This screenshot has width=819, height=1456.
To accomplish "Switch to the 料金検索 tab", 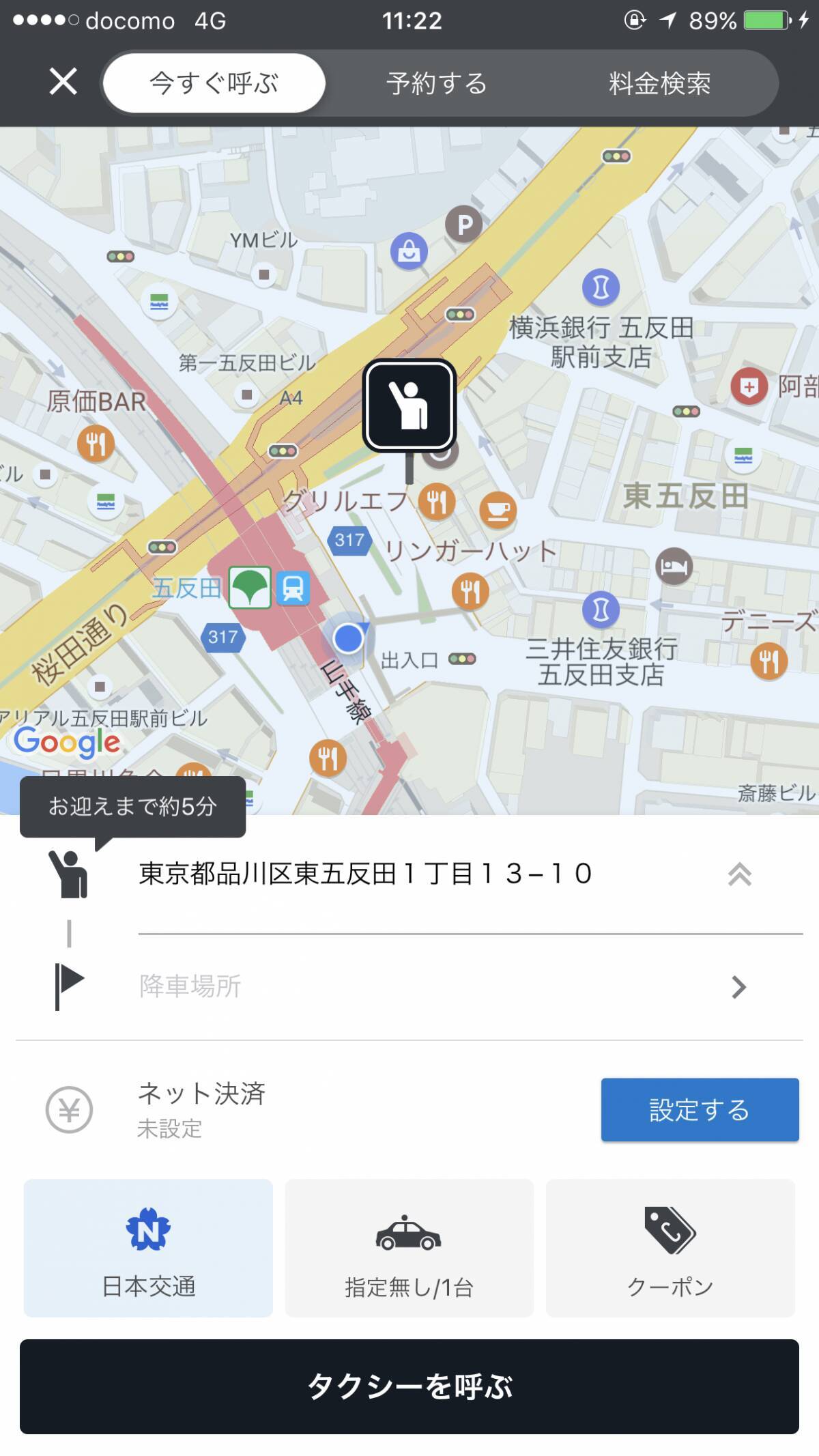I will pyautogui.click(x=659, y=83).
